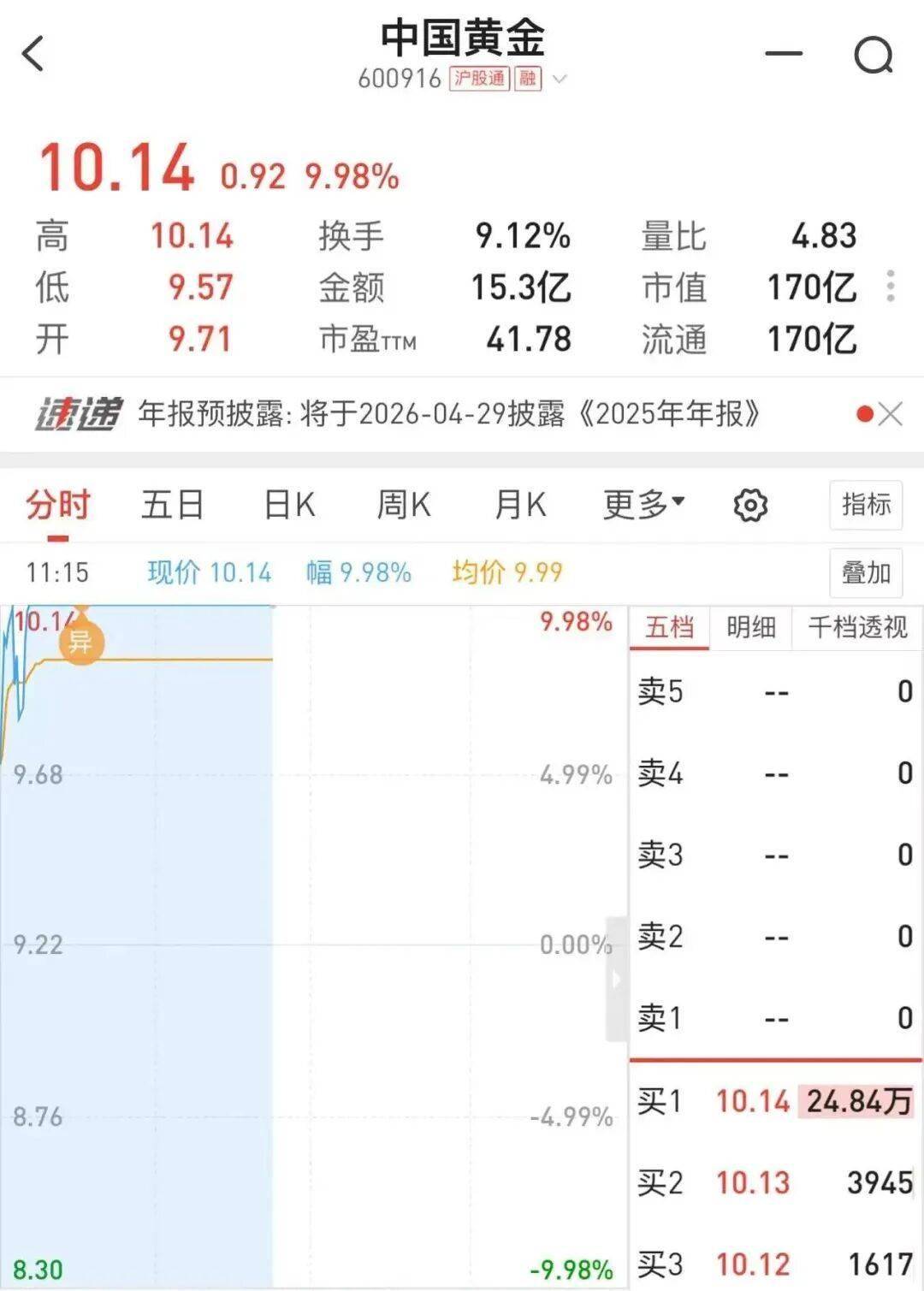Open the search magnifier icon
924x1291 pixels.
[x=873, y=56]
